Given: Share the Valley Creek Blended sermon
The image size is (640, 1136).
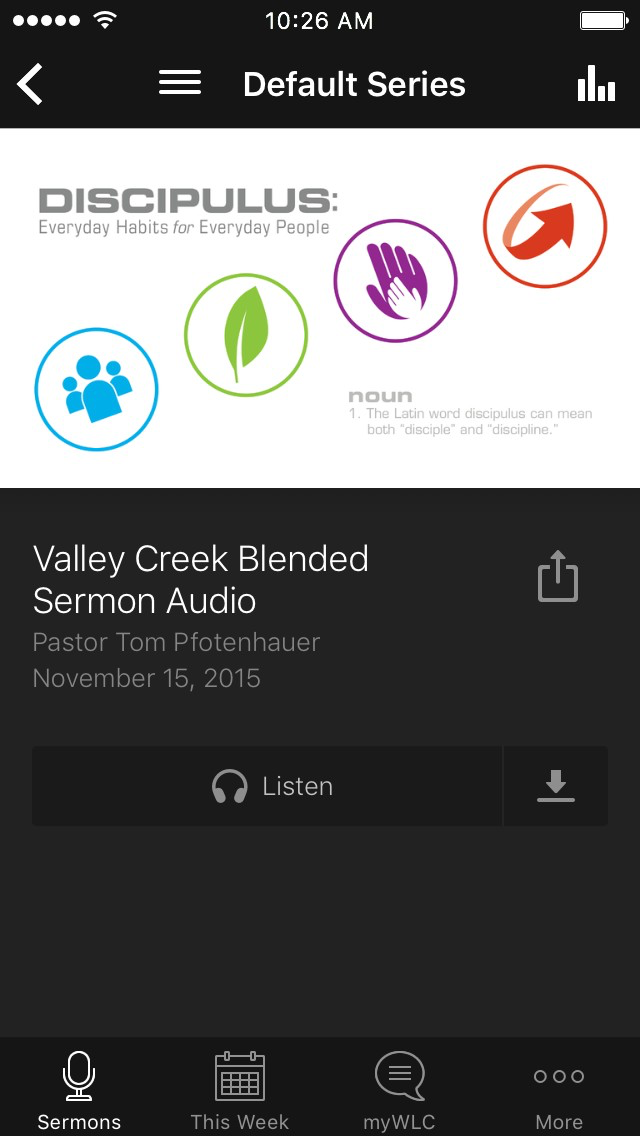Looking at the screenshot, I should click(x=557, y=577).
